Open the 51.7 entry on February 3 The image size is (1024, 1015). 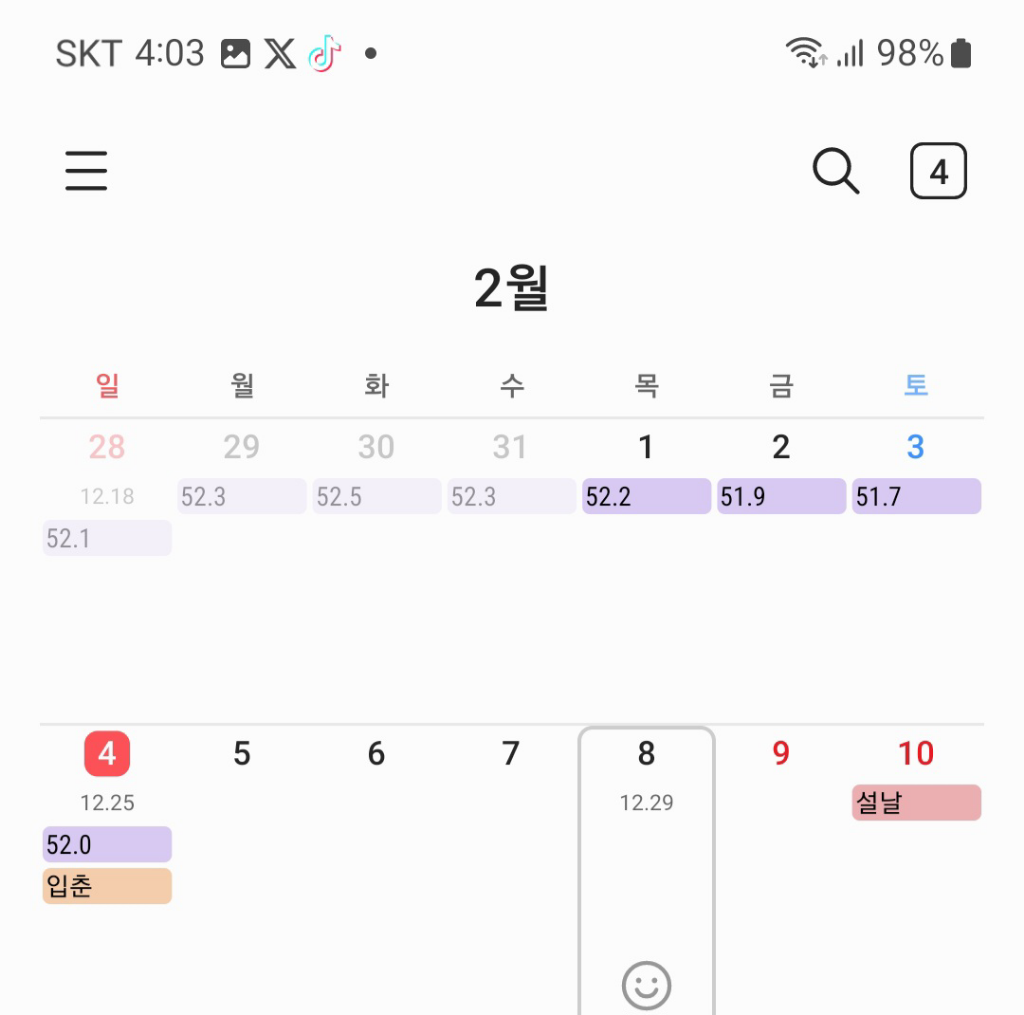point(916,496)
